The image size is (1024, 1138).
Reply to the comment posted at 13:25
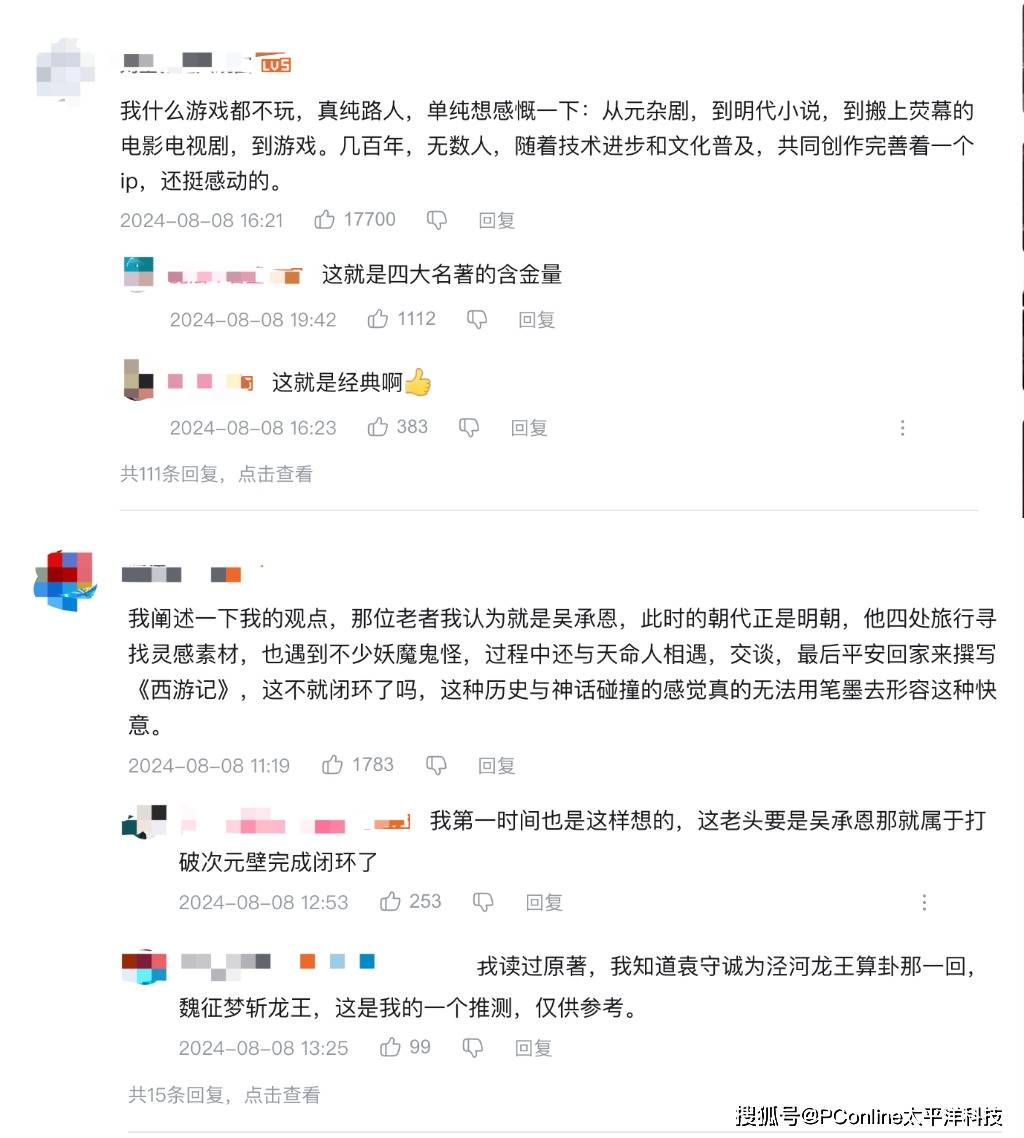pos(533,1048)
